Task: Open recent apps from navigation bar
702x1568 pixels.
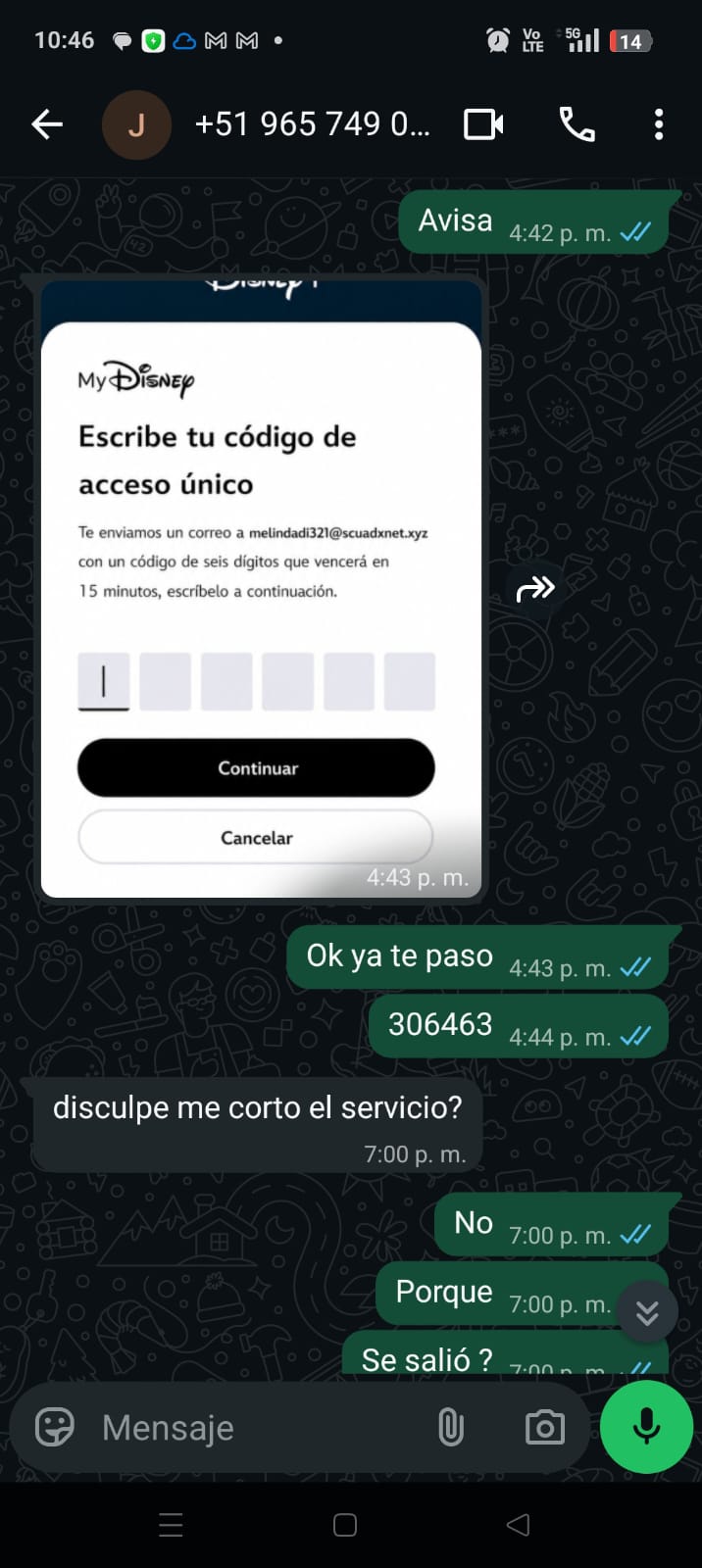Action: tap(171, 1525)
